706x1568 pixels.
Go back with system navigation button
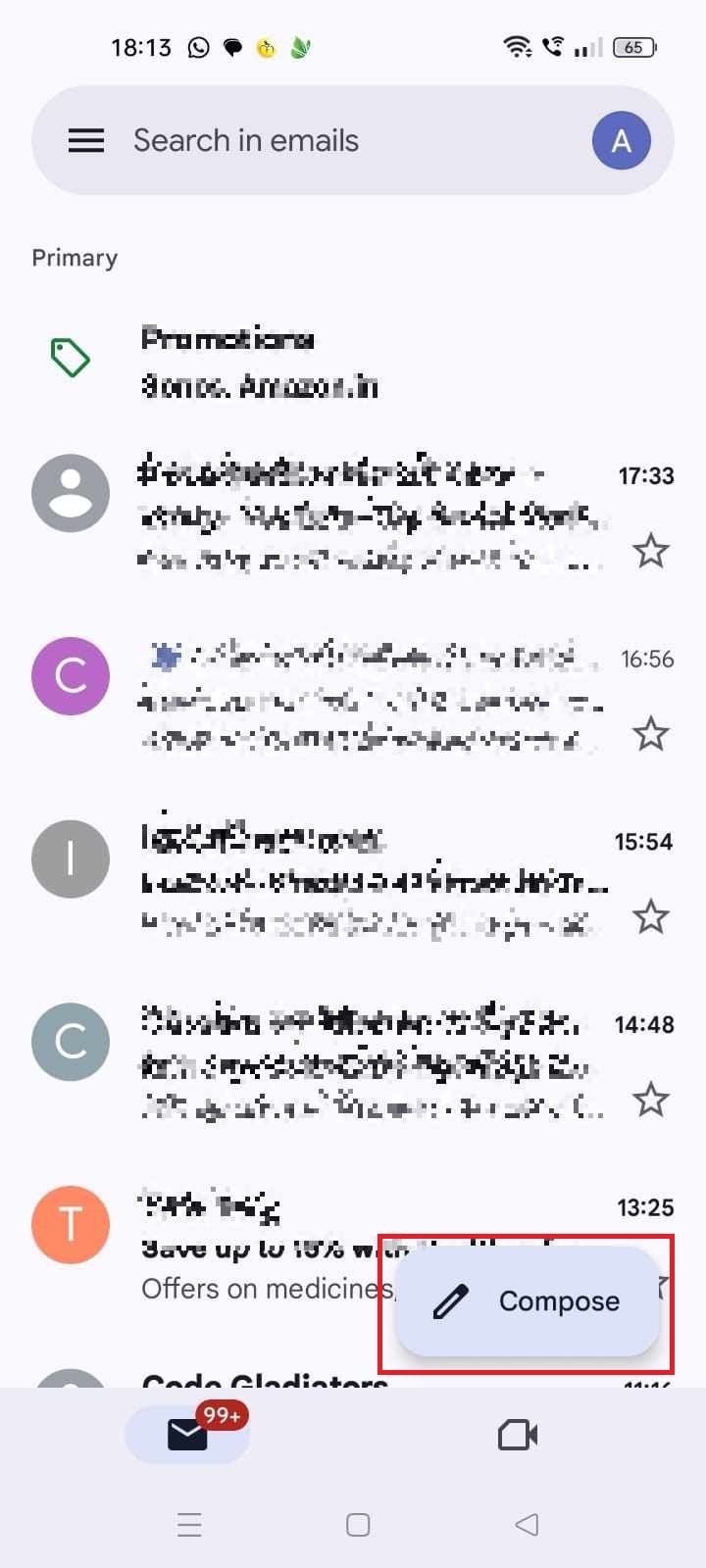527,1524
